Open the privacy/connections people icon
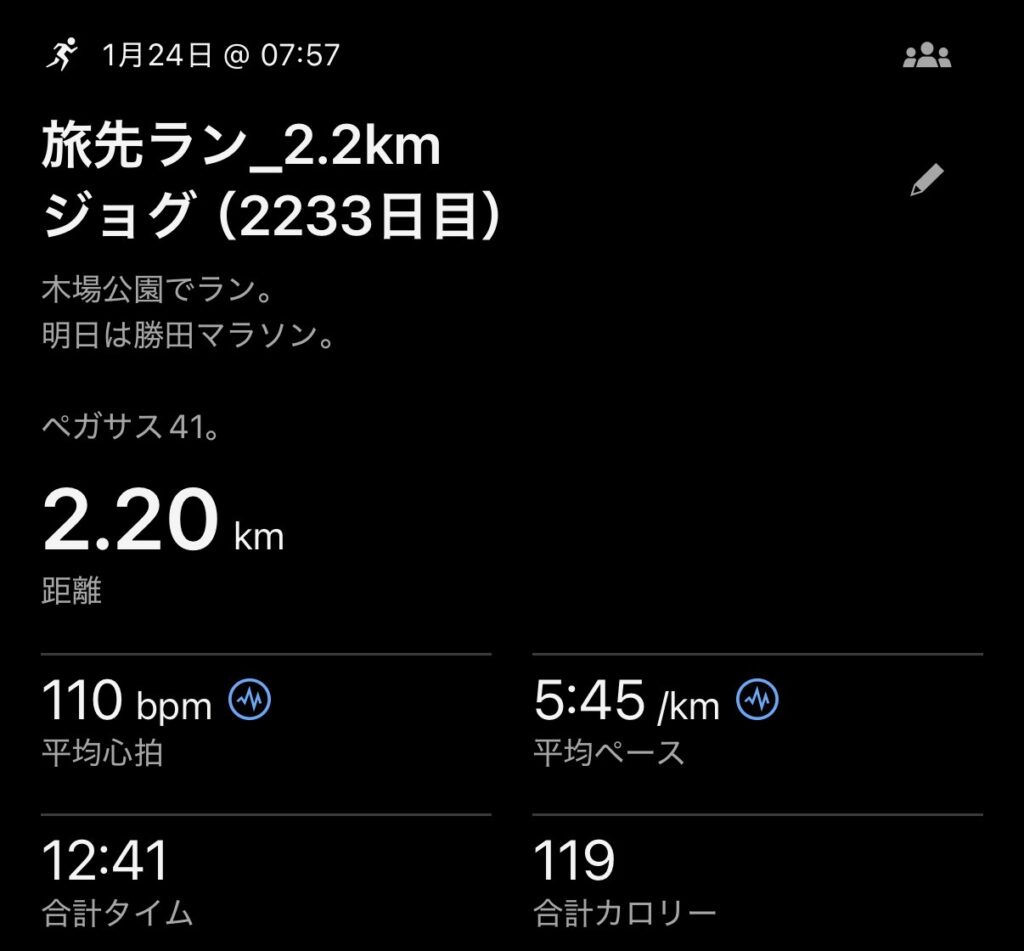The image size is (1024, 951). pyautogui.click(x=926, y=56)
